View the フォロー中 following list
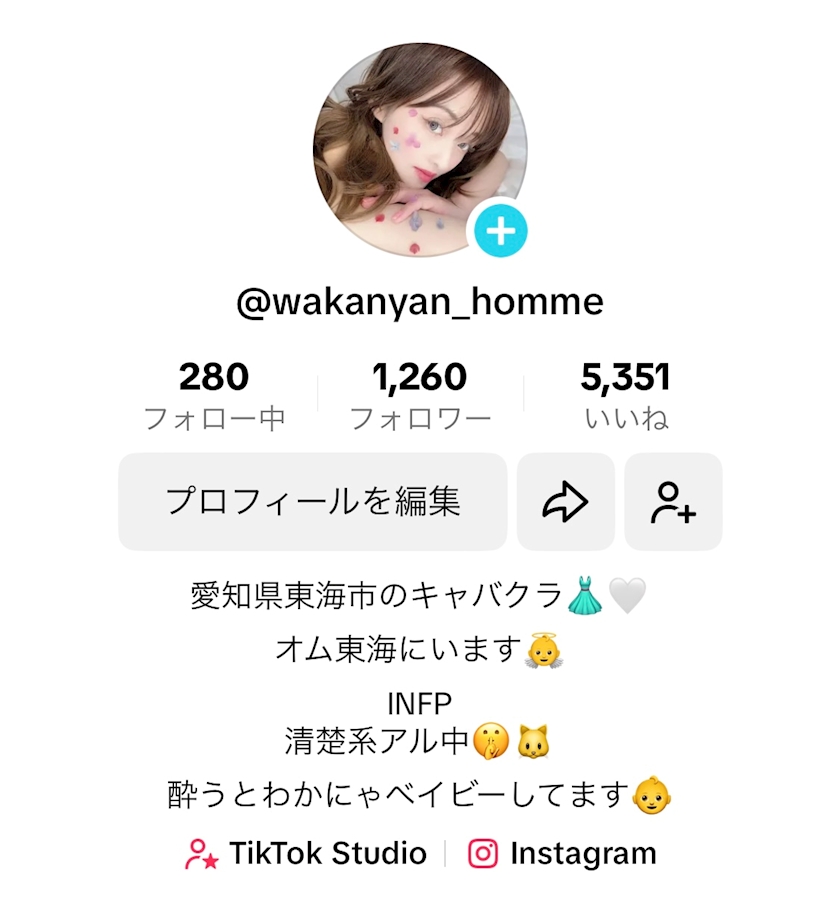 [214, 396]
